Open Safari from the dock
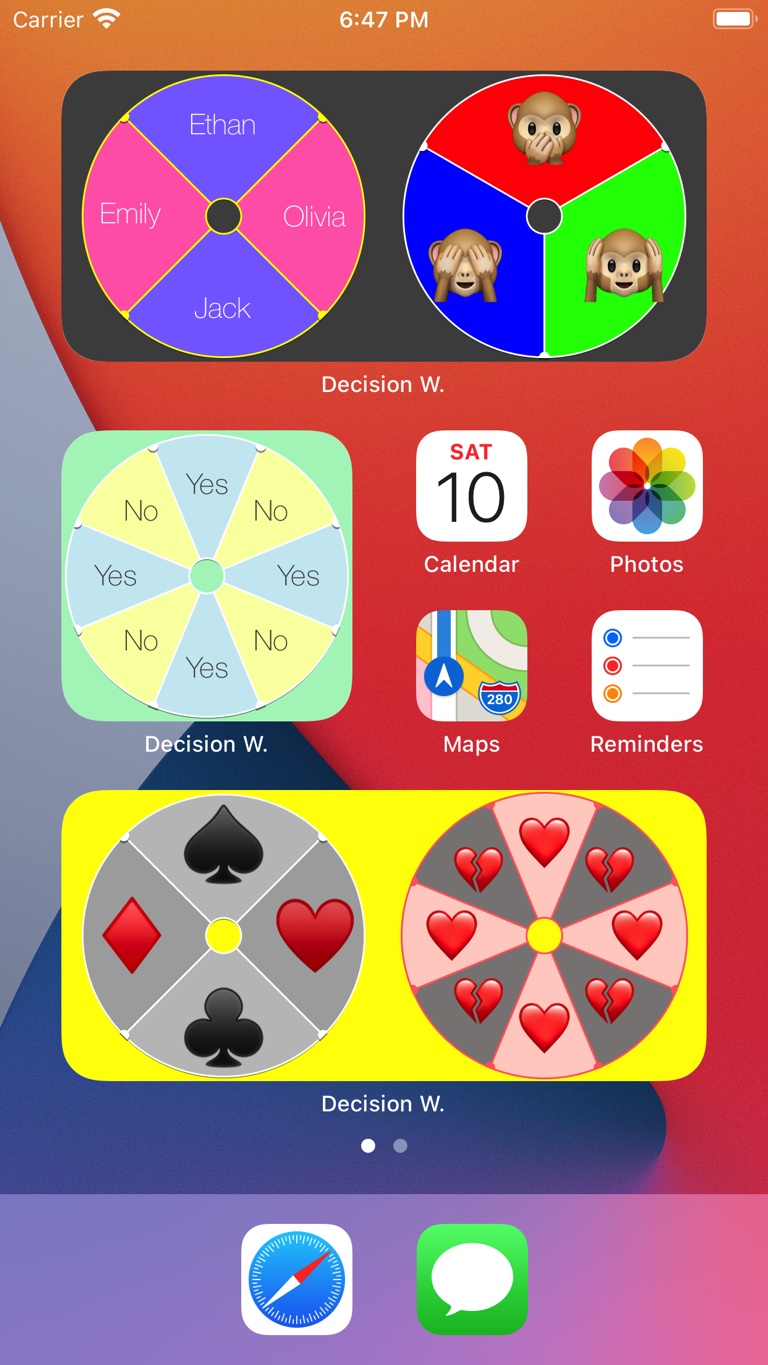Screen dimensions: 768x1365 pos(296,1279)
